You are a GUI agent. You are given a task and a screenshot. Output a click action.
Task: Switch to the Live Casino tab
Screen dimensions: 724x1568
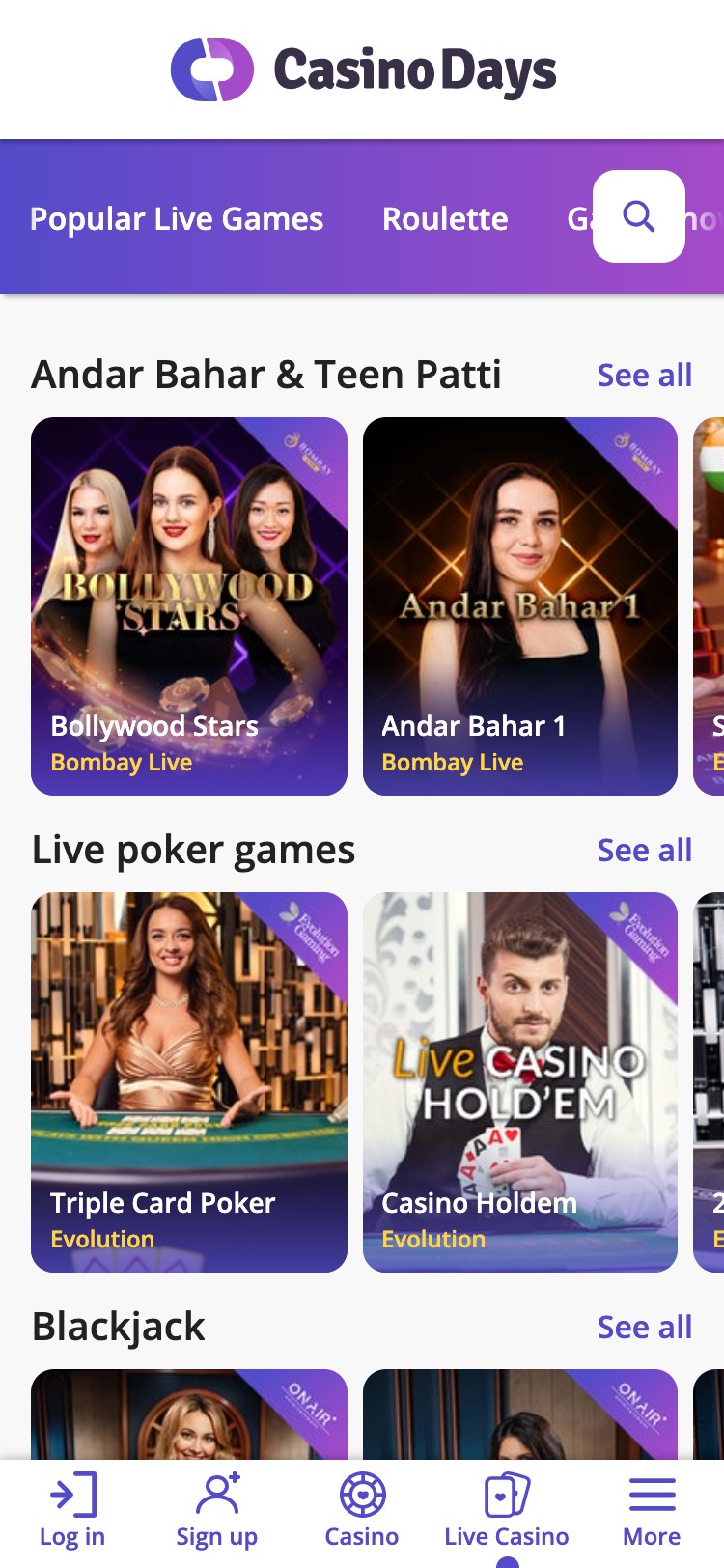tap(507, 1510)
